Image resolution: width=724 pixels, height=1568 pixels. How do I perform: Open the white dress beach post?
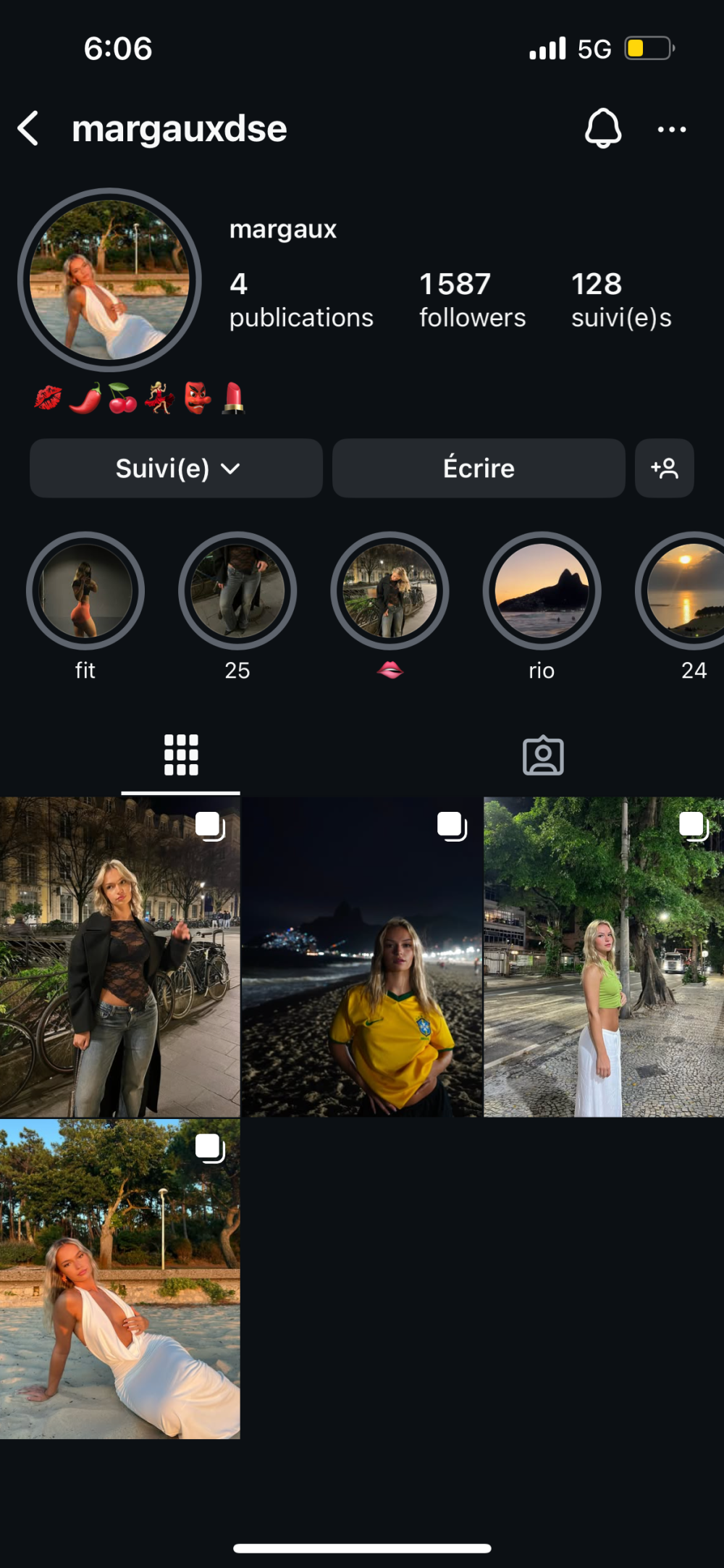pyautogui.click(x=119, y=1279)
